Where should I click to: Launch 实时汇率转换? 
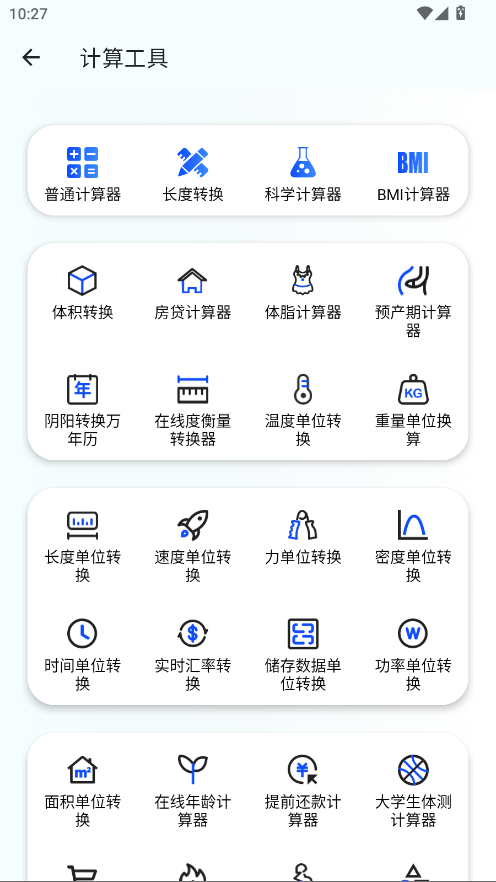(x=193, y=655)
